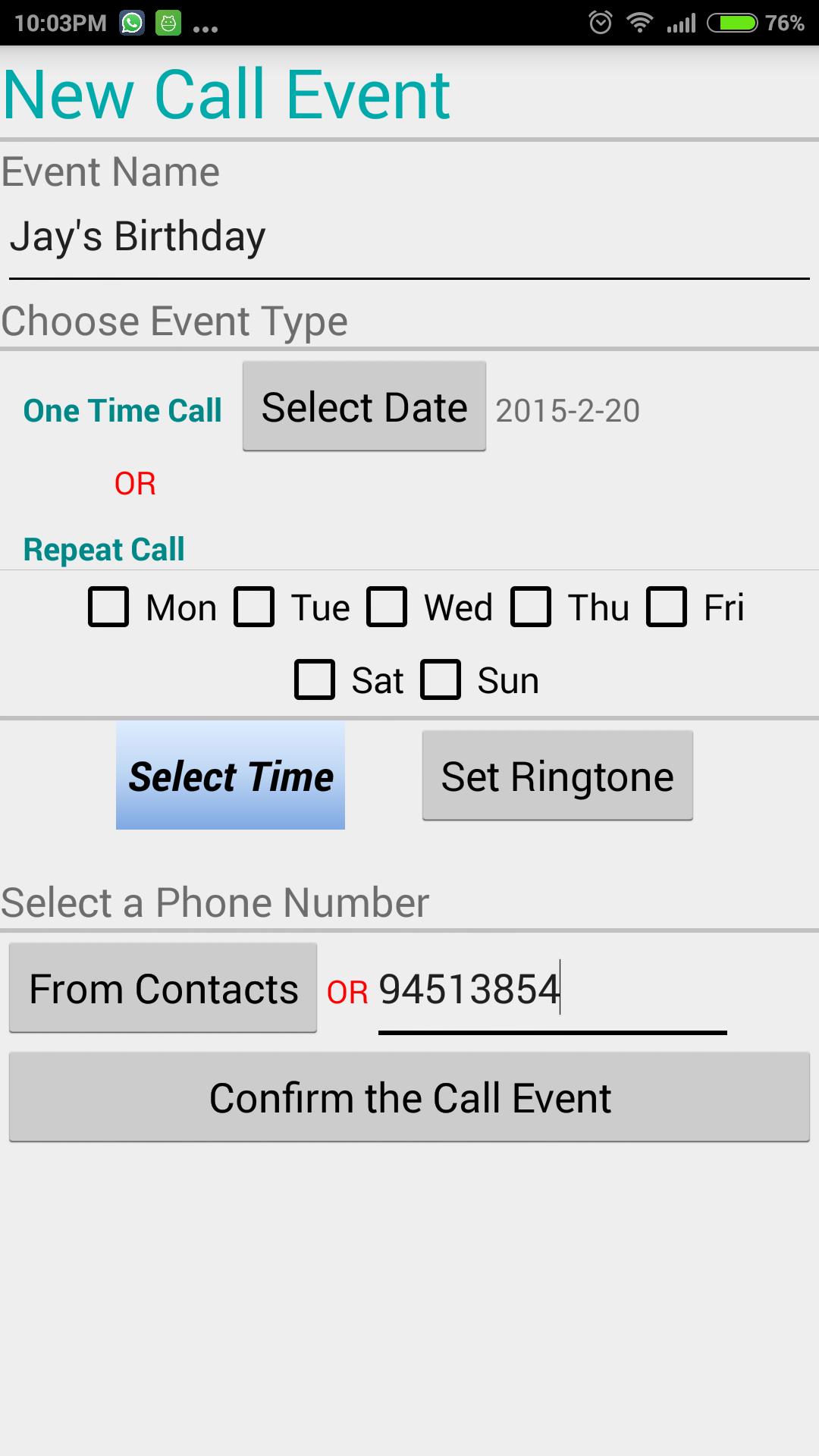
Task: Tap the alarm clock status icon
Action: click(x=601, y=21)
